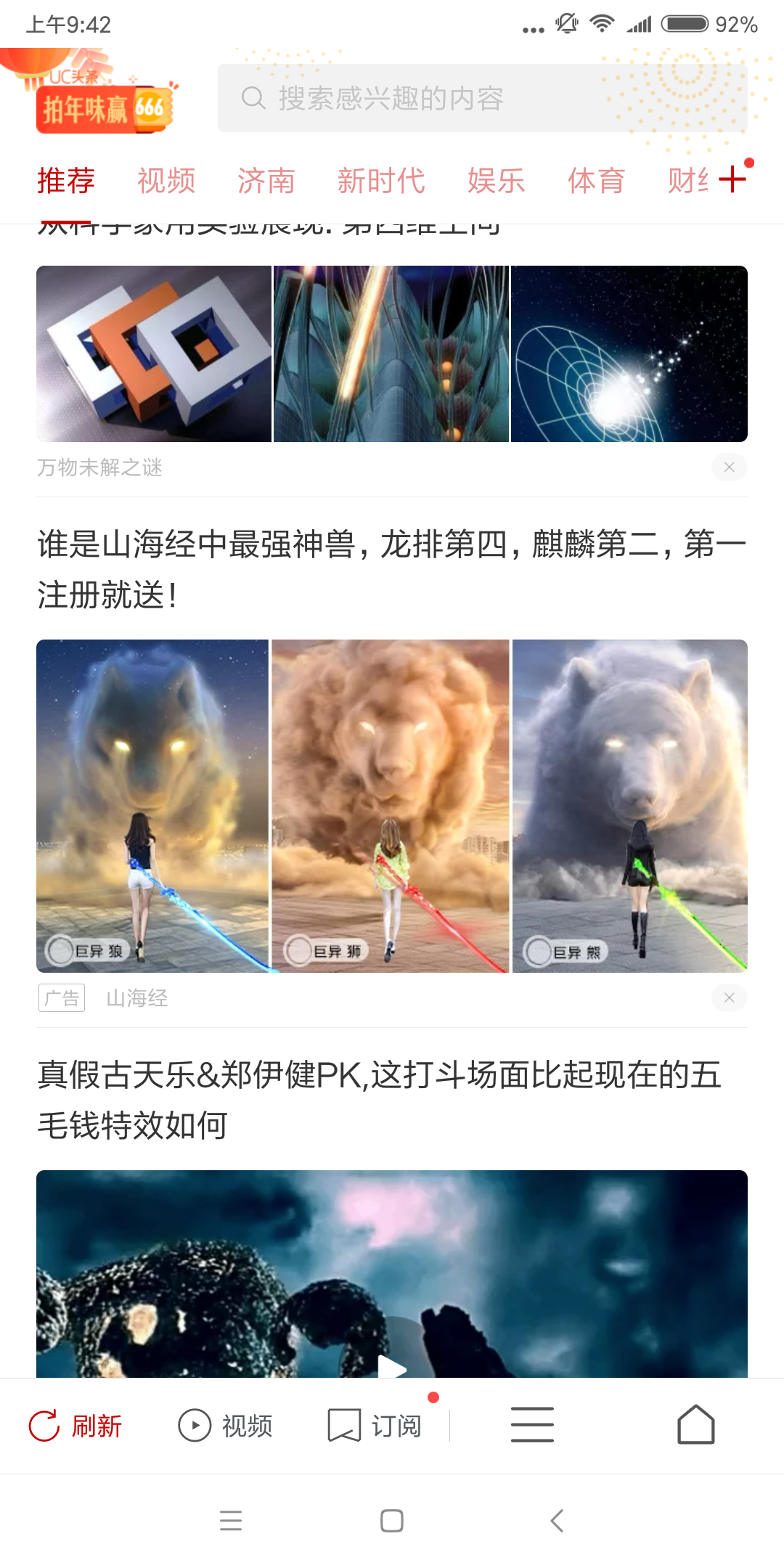The image size is (784, 1568).
Task: Open the first fourth-dimension image tile
Action: 154,354
